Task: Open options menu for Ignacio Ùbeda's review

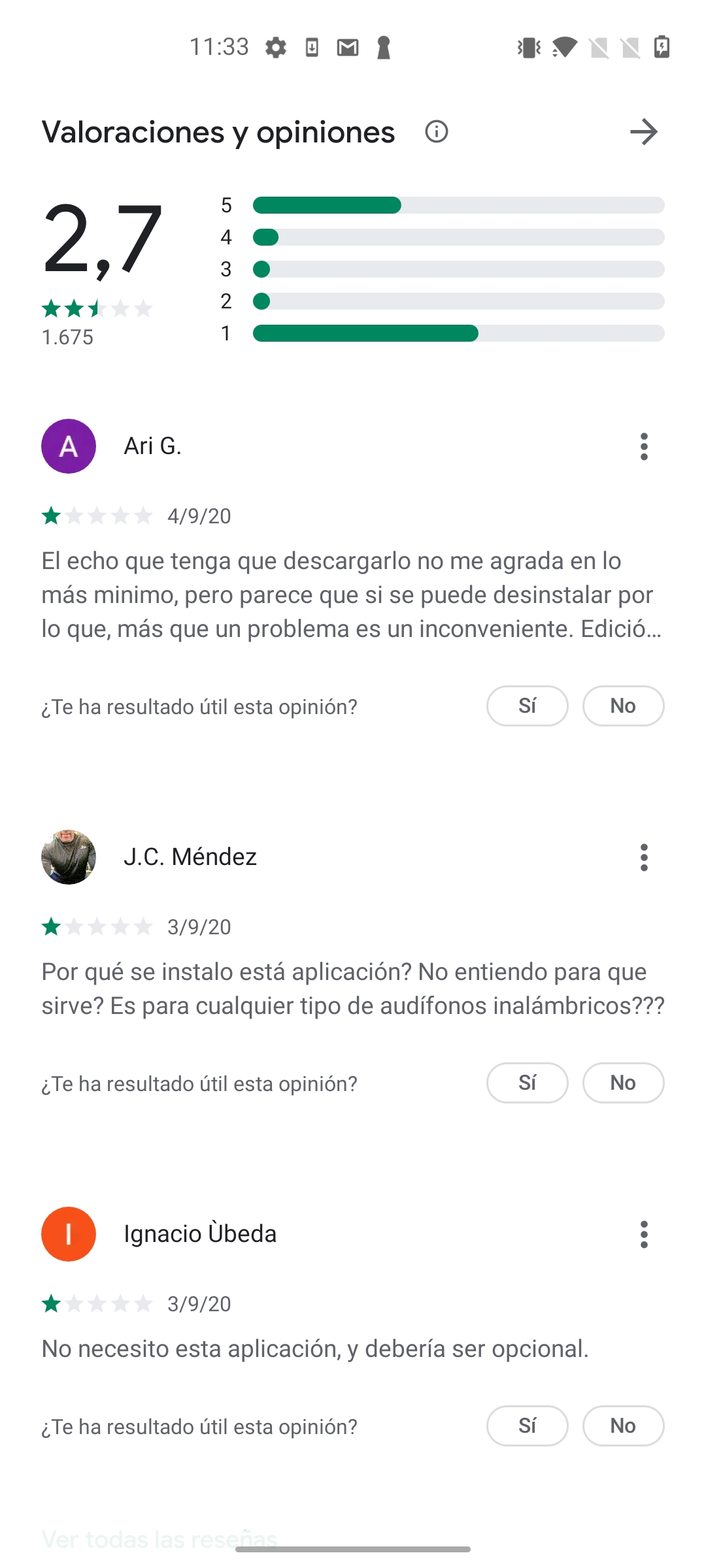Action: click(x=644, y=1234)
